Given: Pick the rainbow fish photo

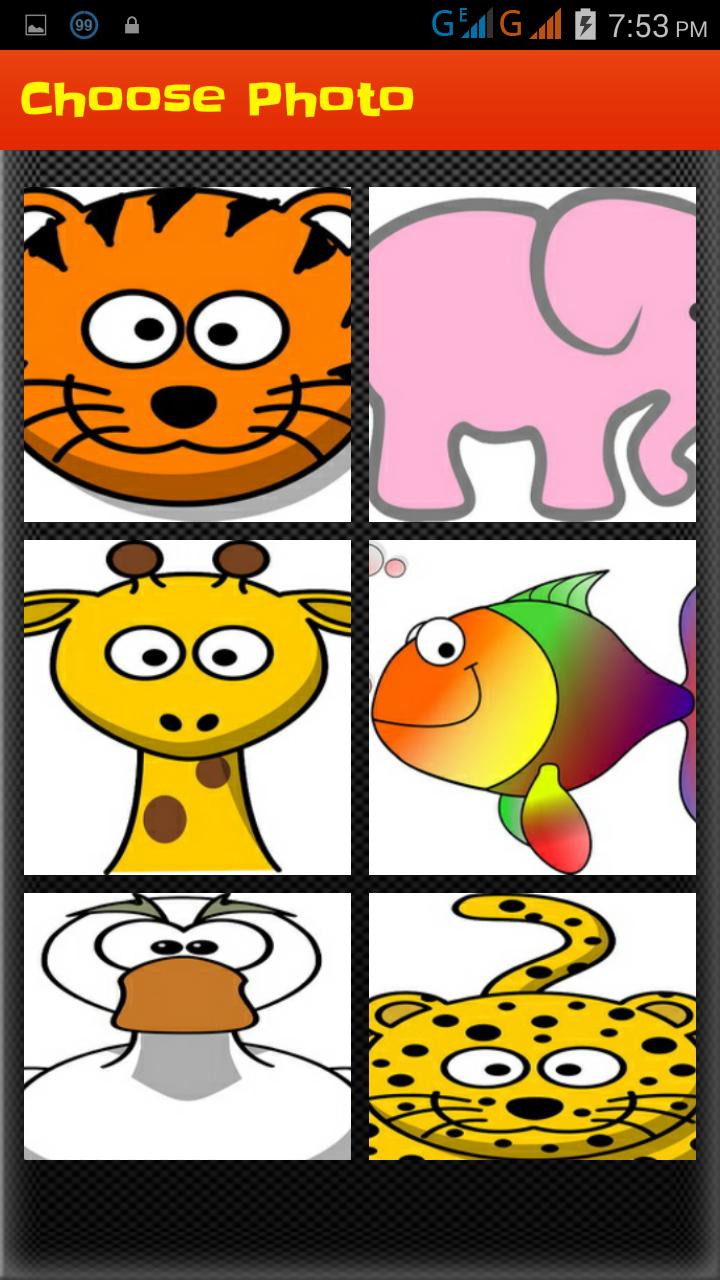Looking at the screenshot, I should pyautogui.click(x=532, y=705).
